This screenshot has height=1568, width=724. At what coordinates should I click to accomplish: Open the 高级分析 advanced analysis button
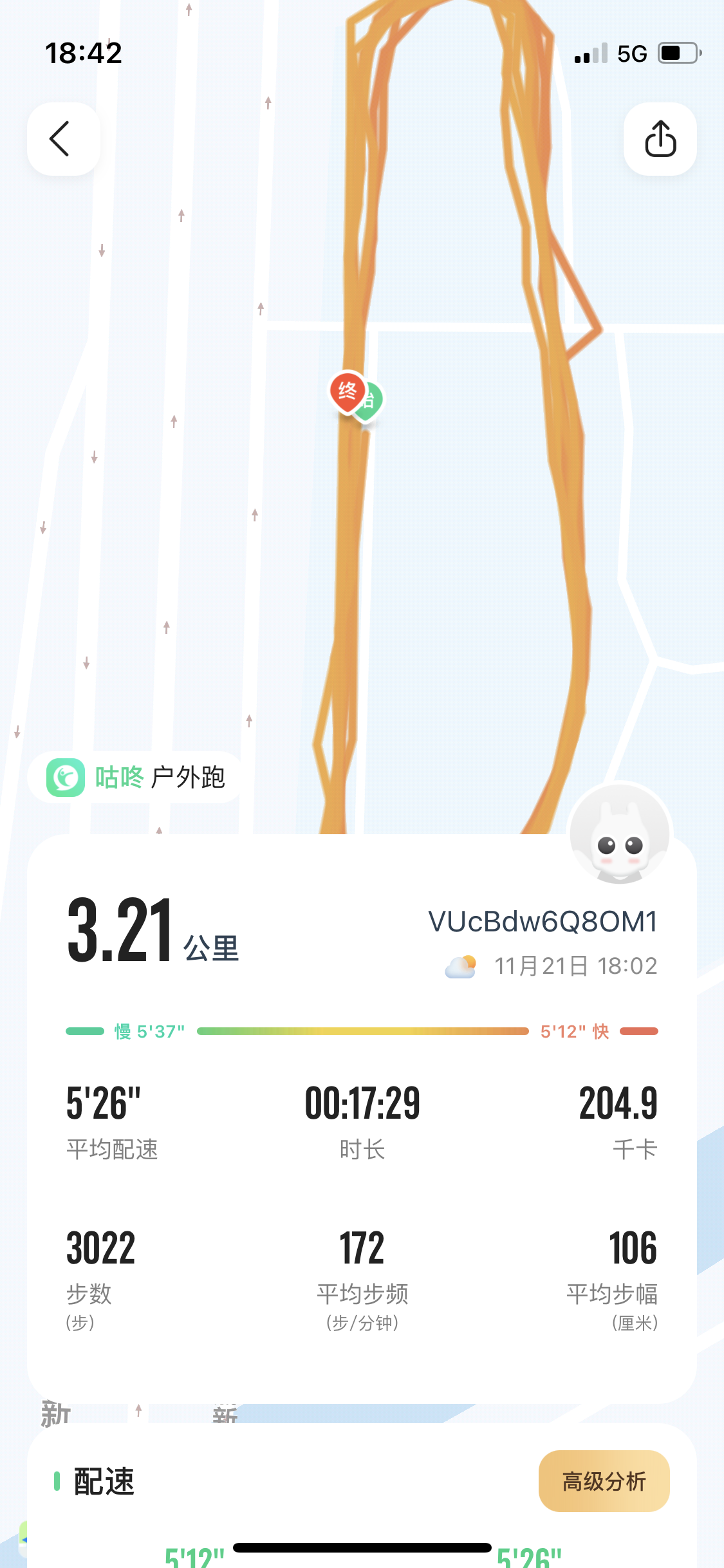point(604,1481)
